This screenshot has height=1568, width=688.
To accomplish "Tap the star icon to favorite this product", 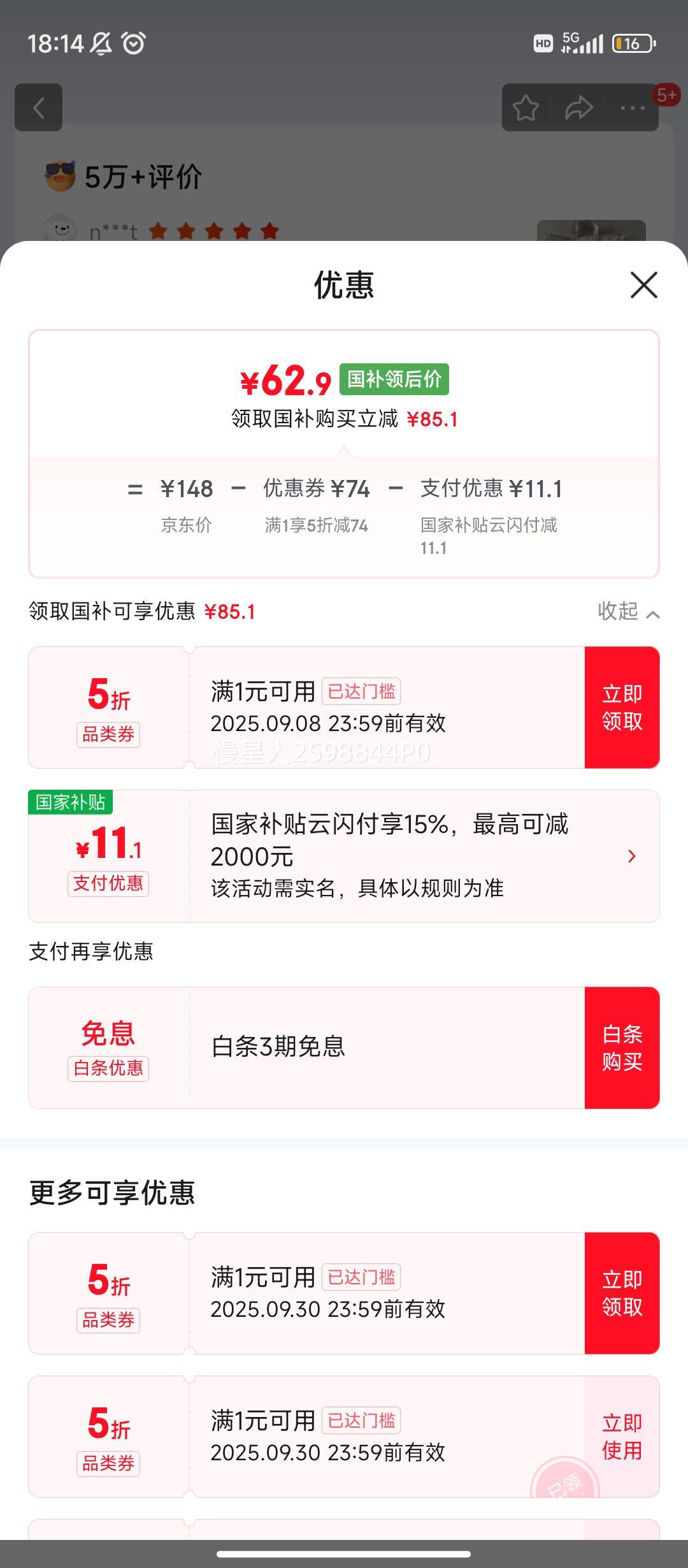I will [x=524, y=107].
